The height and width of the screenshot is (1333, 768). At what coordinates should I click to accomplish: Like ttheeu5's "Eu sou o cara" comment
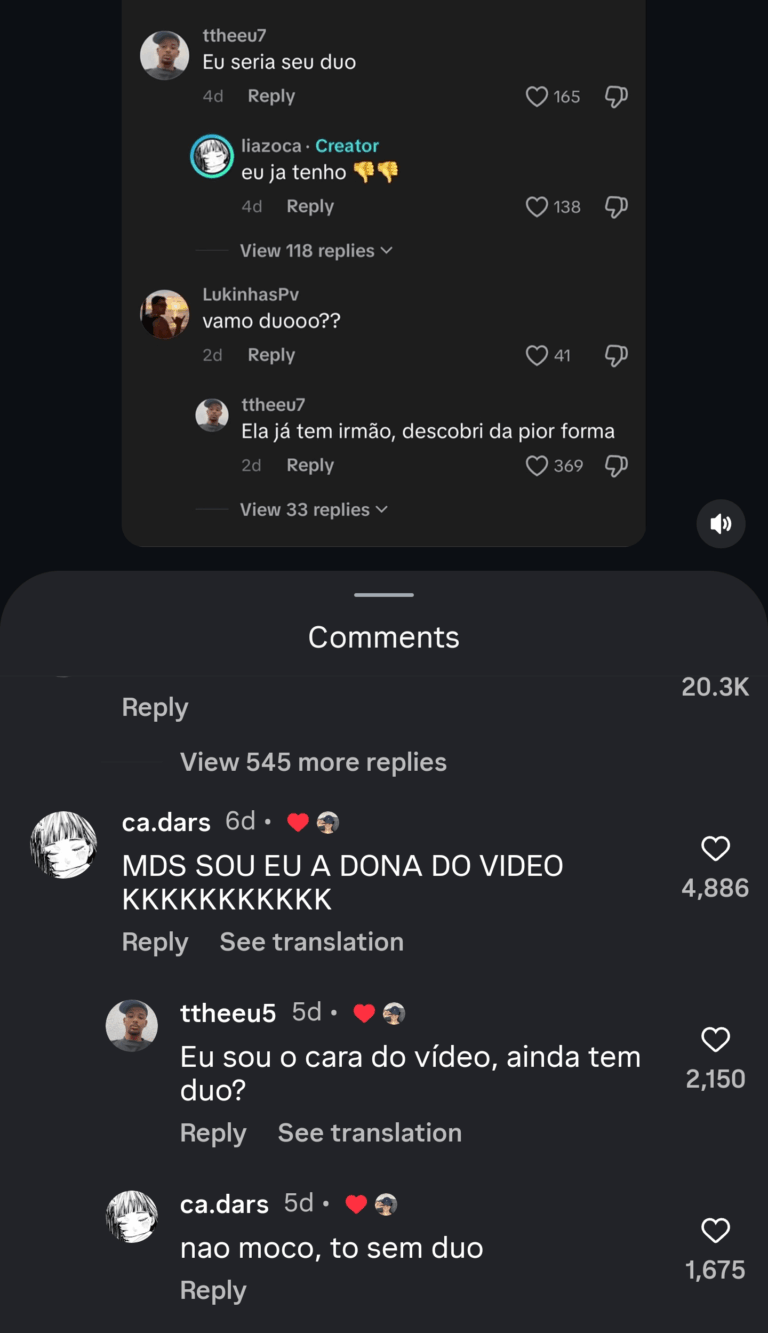click(715, 1040)
